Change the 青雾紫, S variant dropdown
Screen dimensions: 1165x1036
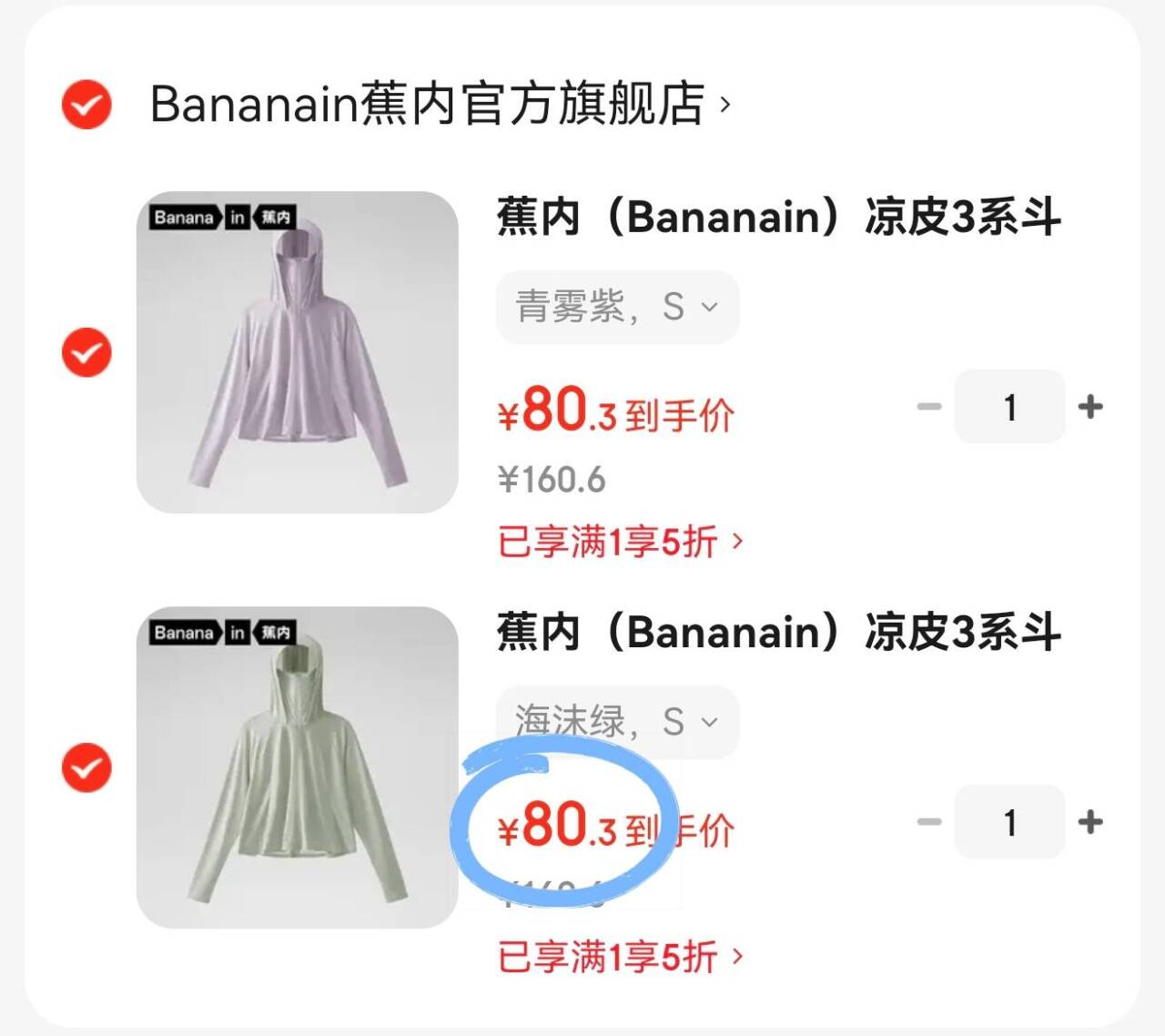pyautogui.click(x=617, y=307)
